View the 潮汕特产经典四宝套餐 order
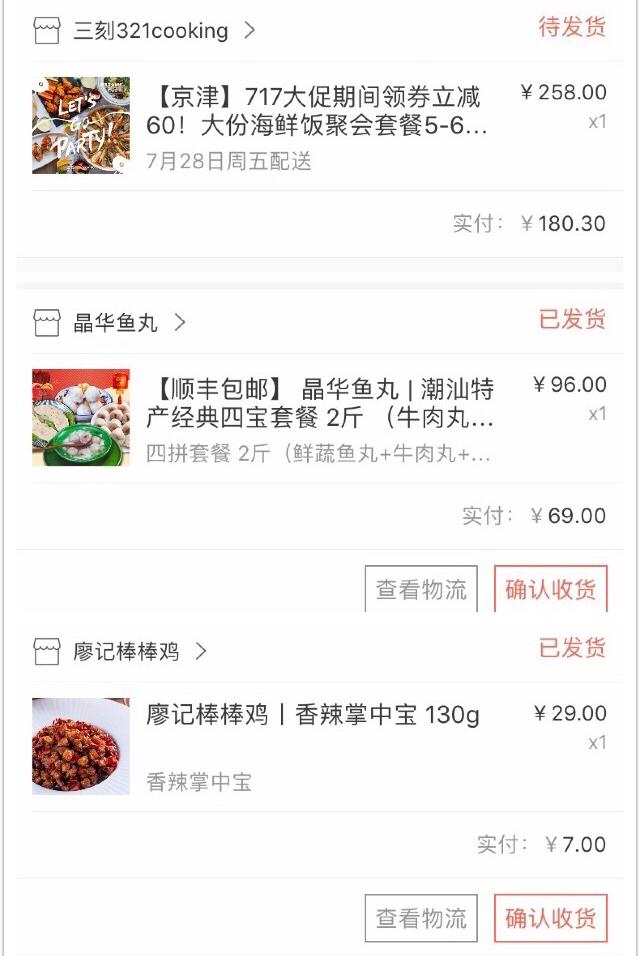 (322, 403)
